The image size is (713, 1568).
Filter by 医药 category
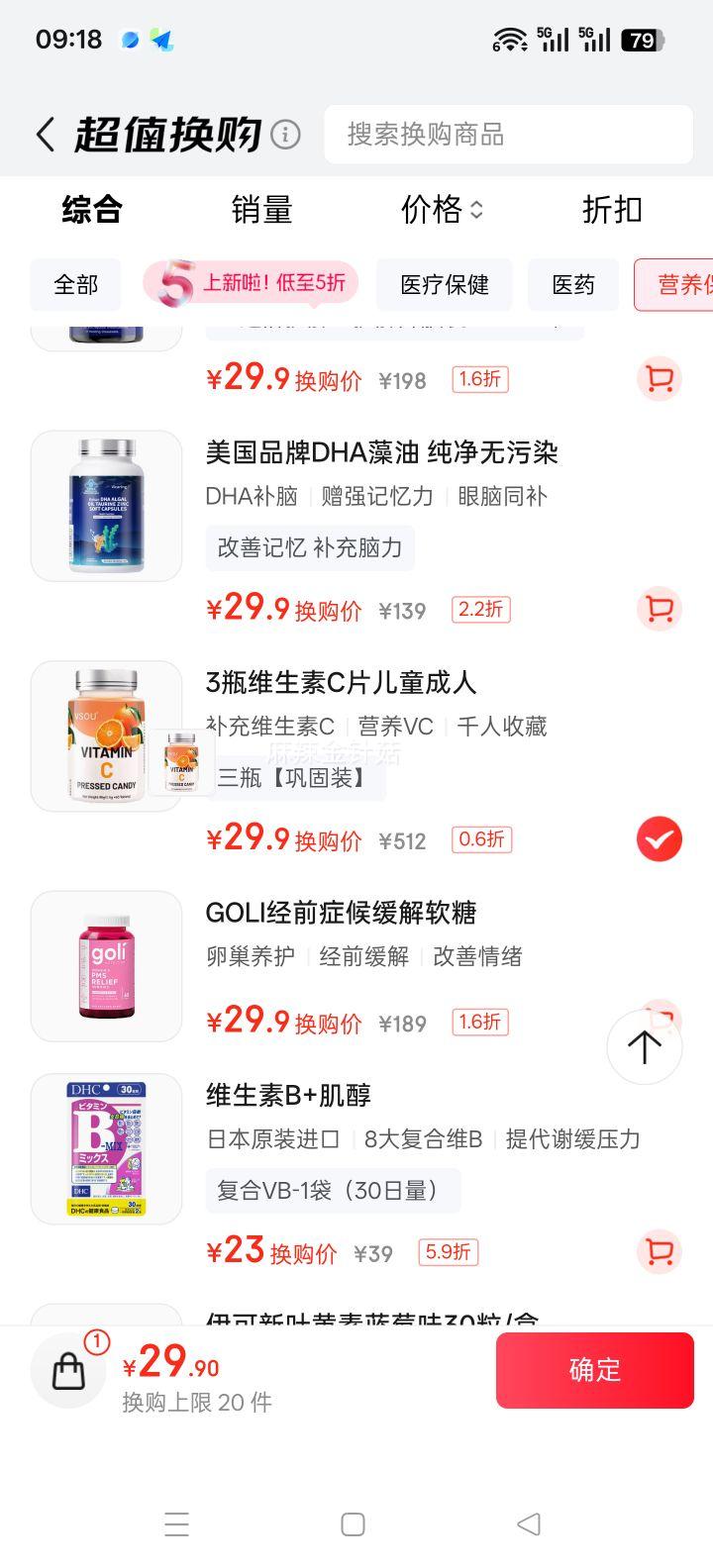click(x=573, y=285)
